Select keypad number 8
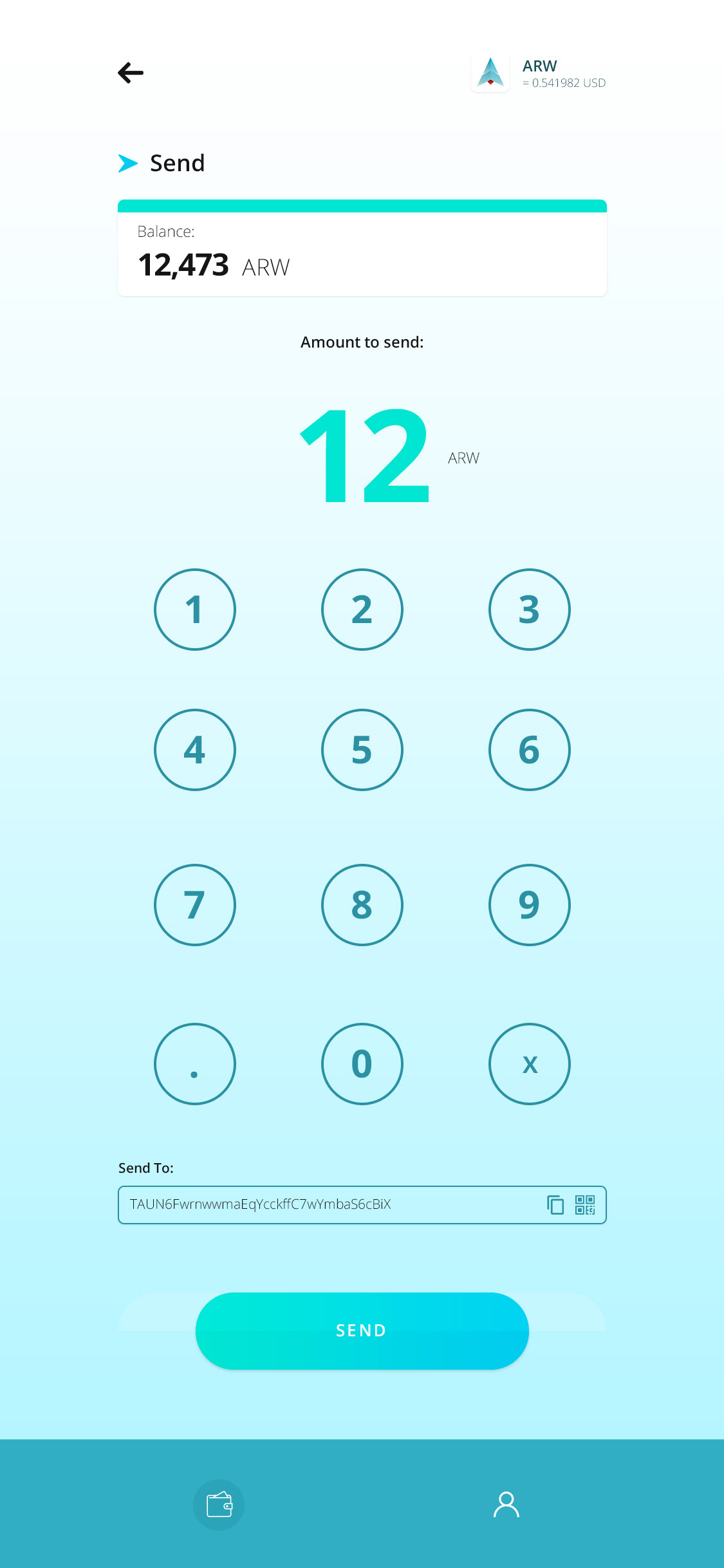This screenshot has height=1568, width=724. (x=362, y=905)
